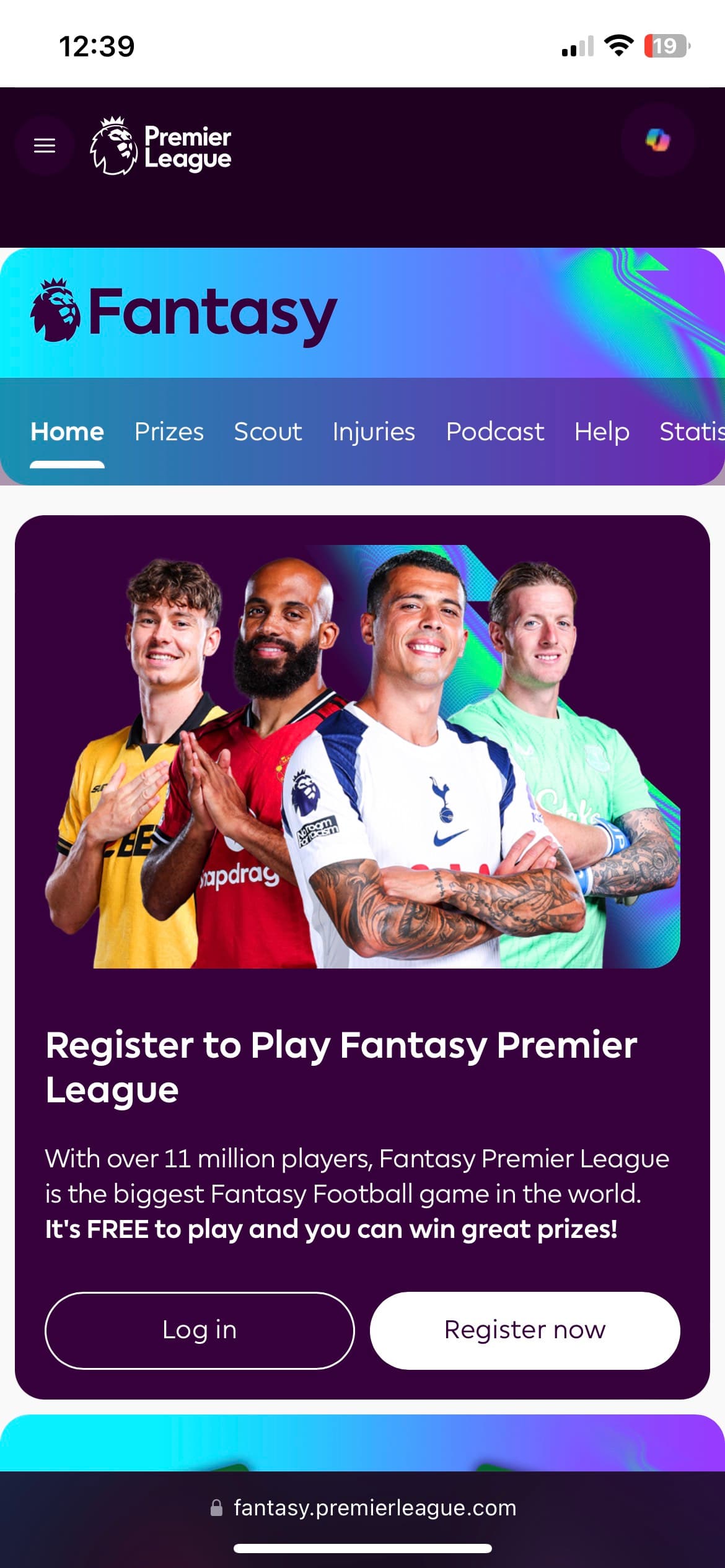Viewport: 725px width, 1568px height.
Task: Tap Register now
Action: pyautogui.click(x=525, y=1330)
